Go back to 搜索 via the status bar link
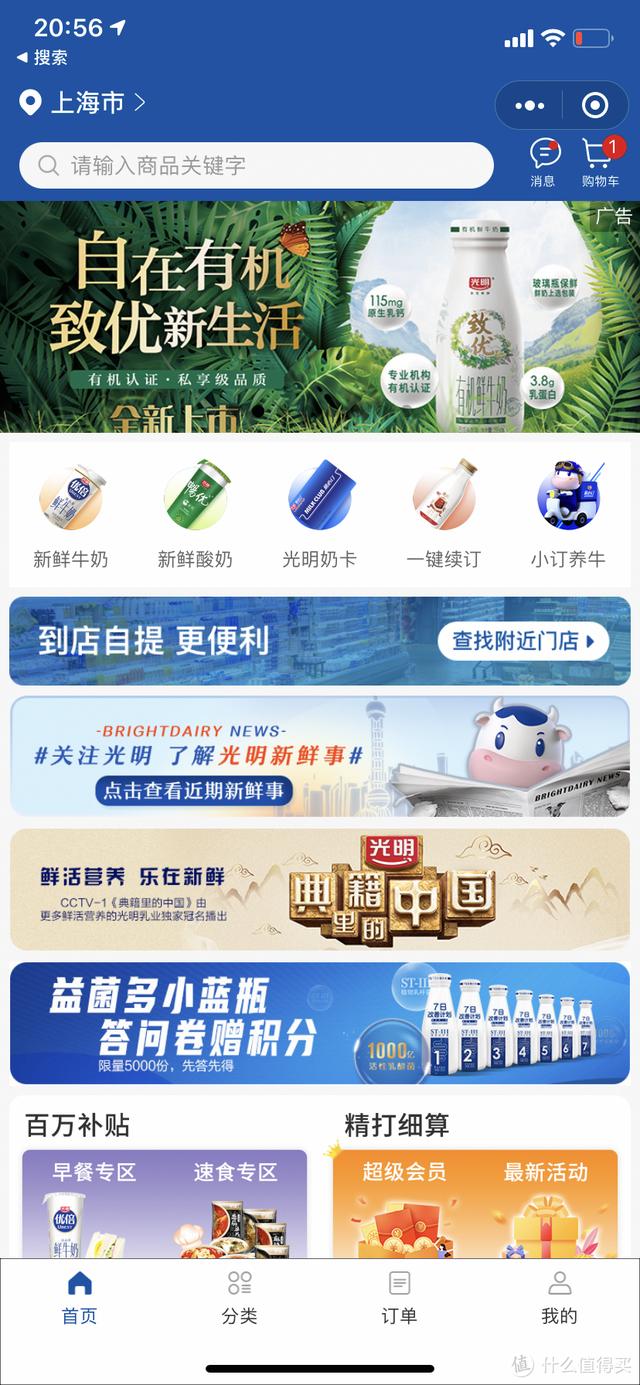Viewport: 640px width, 1385px height. pos(43,58)
